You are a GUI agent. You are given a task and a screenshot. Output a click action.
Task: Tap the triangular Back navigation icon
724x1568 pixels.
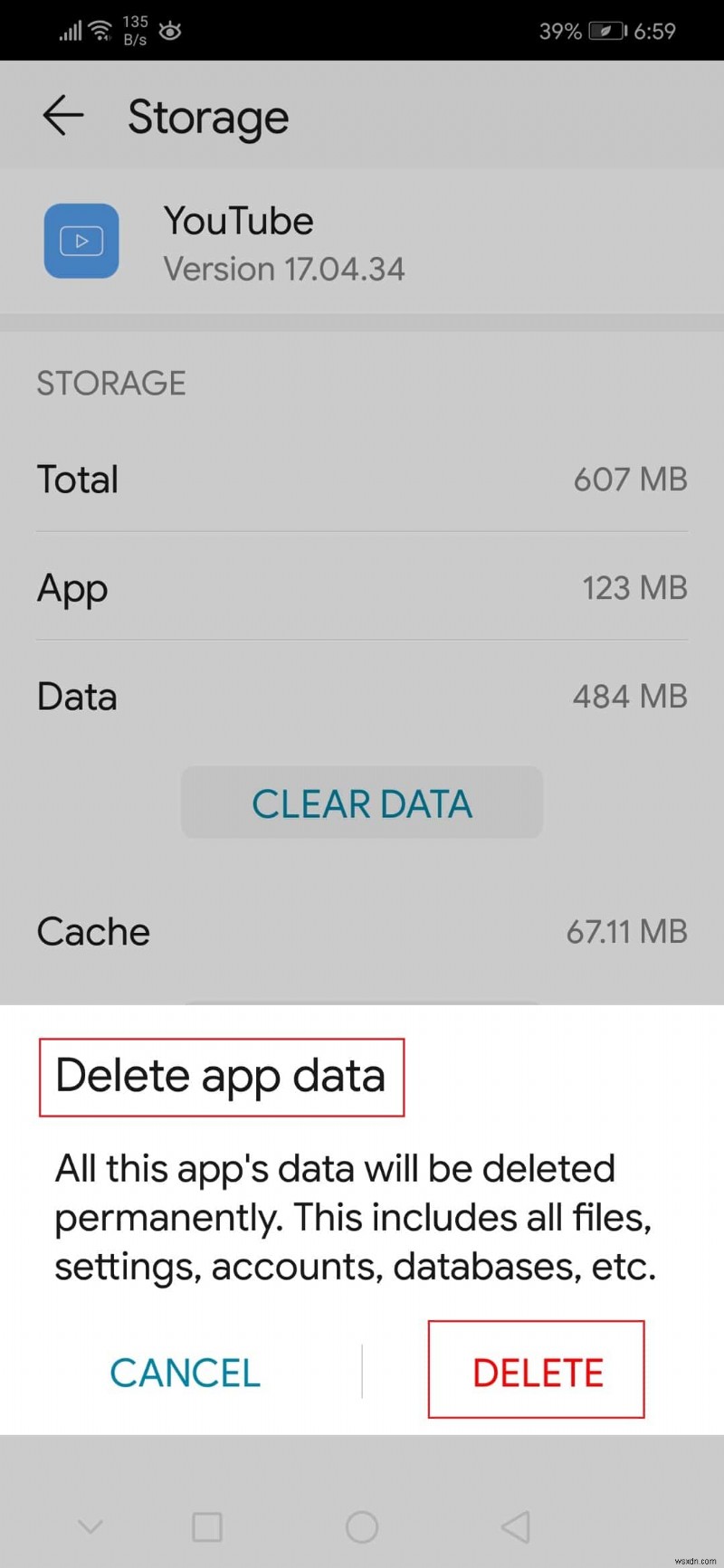click(x=516, y=1525)
